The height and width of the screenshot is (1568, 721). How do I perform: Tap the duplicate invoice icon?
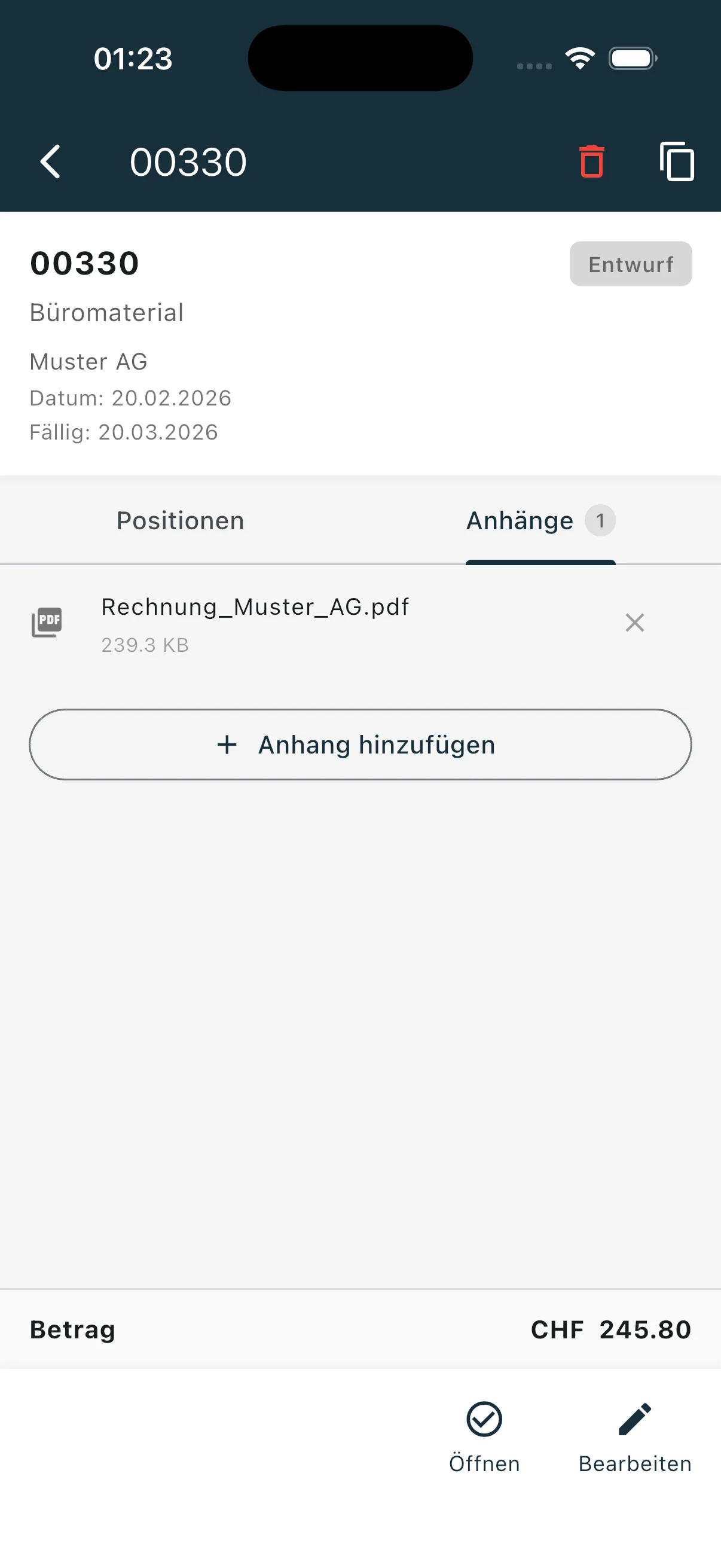click(x=677, y=161)
